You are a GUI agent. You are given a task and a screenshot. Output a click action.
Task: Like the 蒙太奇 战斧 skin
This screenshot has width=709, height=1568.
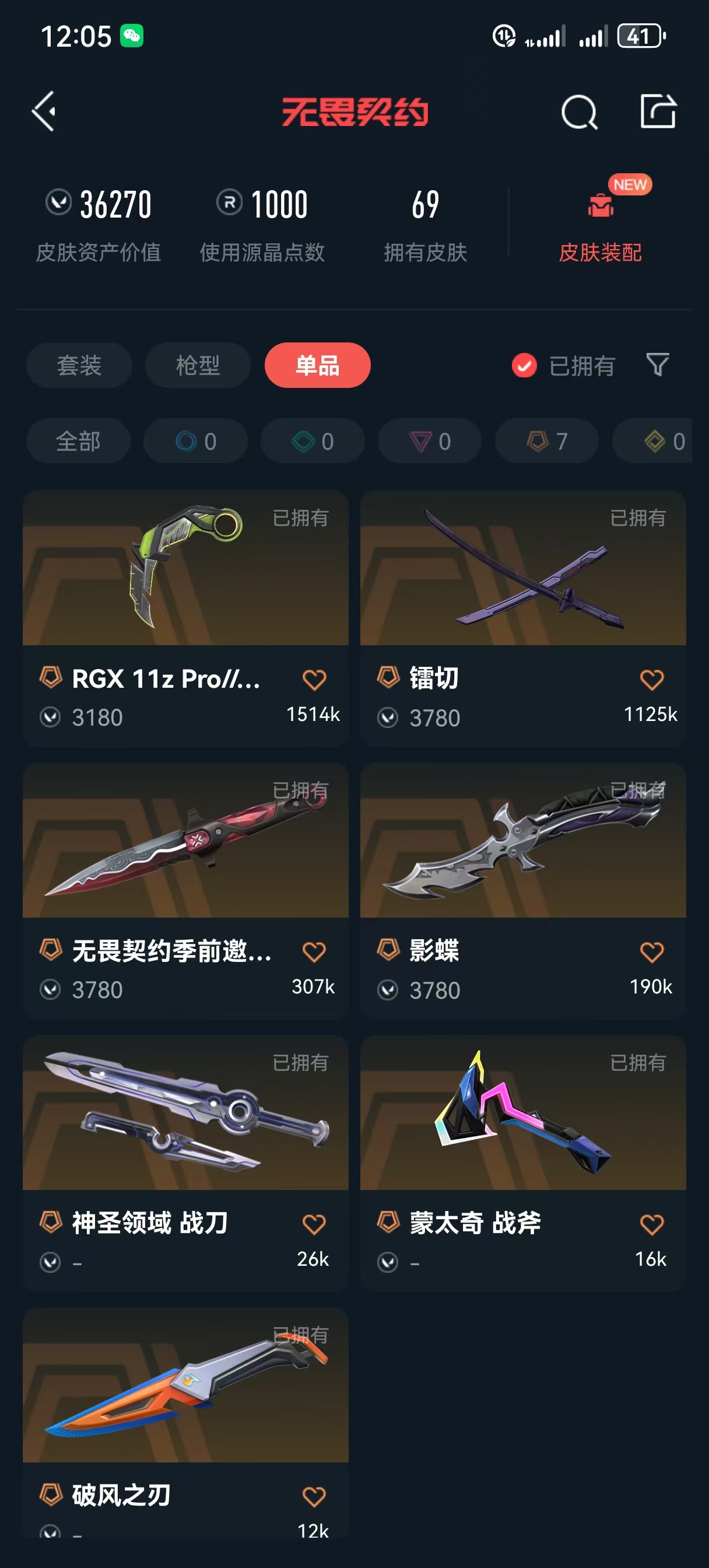pyautogui.click(x=651, y=1224)
